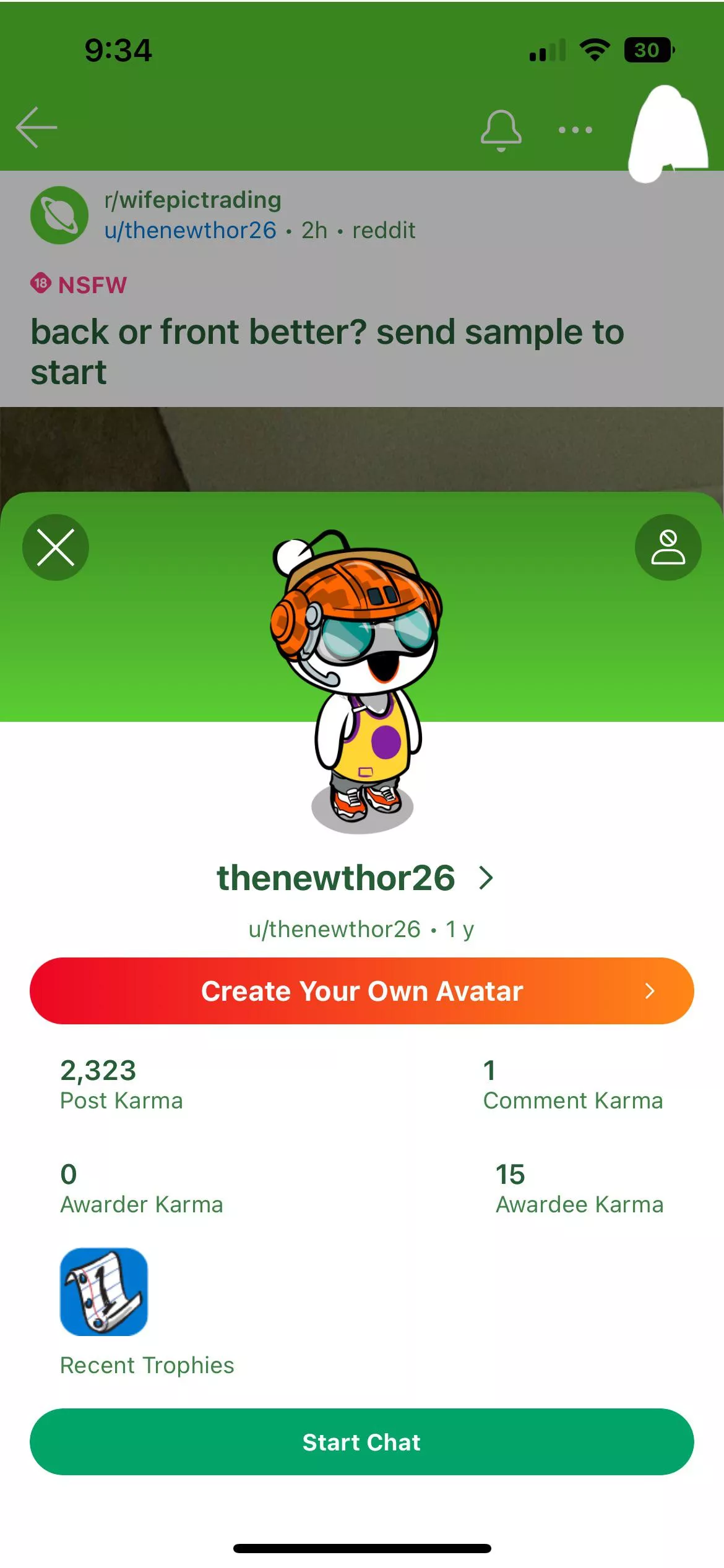Start a chat with thenewthor26

(x=362, y=1442)
